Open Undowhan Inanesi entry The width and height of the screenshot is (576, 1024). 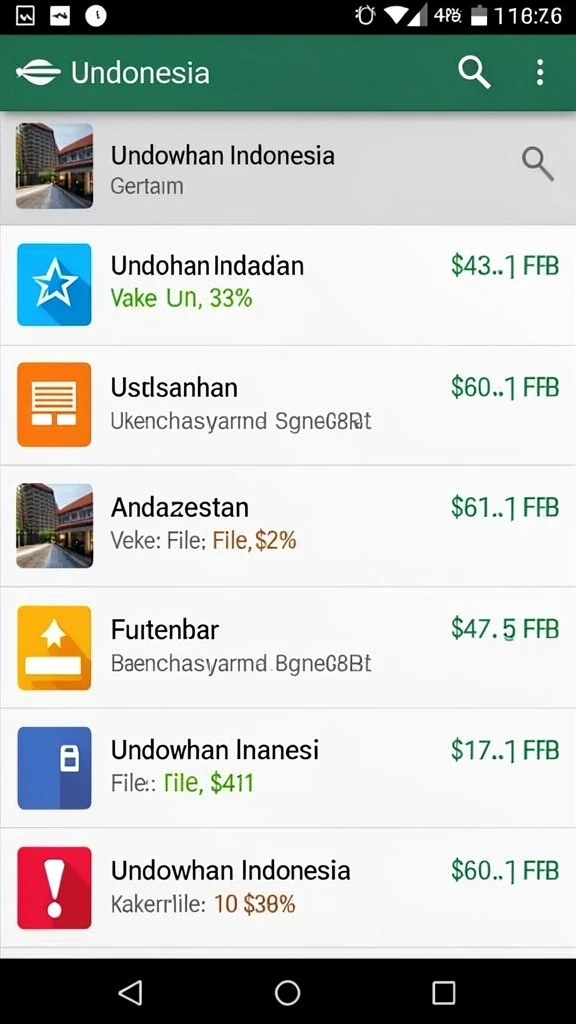pyautogui.click(x=288, y=768)
